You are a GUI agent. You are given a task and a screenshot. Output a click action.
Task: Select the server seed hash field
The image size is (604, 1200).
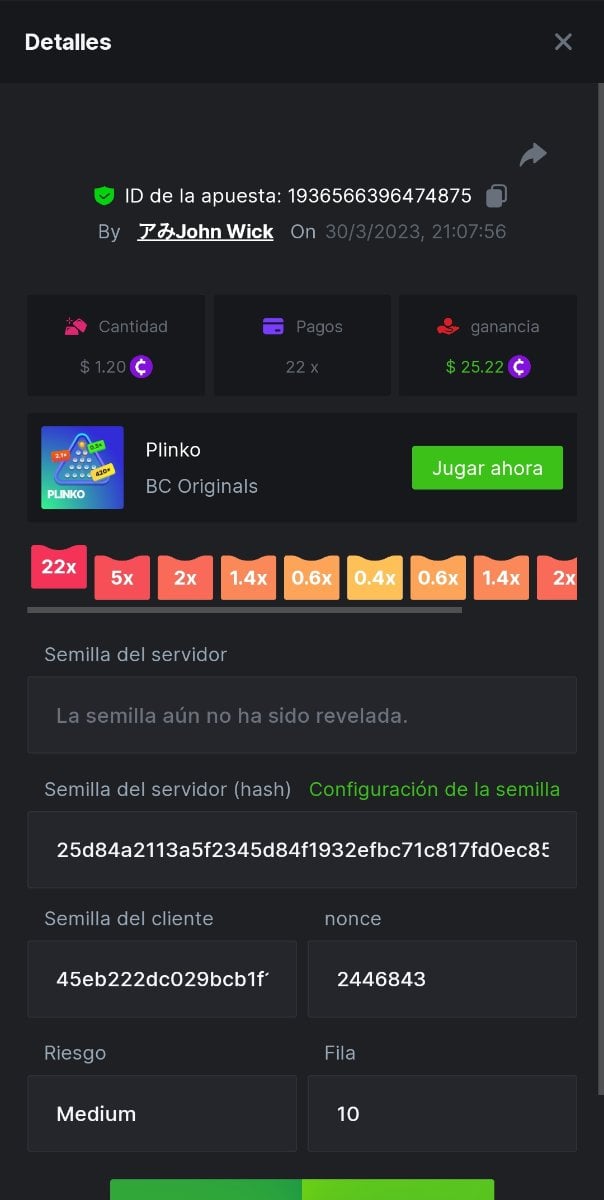click(302, 850)
